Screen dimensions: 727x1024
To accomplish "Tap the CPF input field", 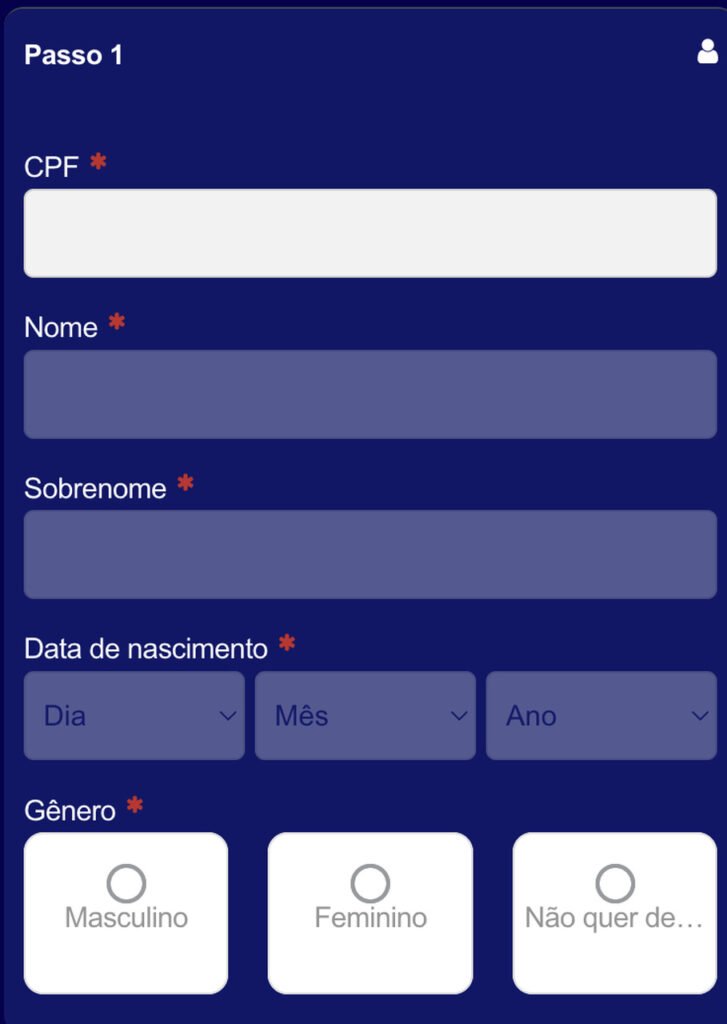I will 370,233.
